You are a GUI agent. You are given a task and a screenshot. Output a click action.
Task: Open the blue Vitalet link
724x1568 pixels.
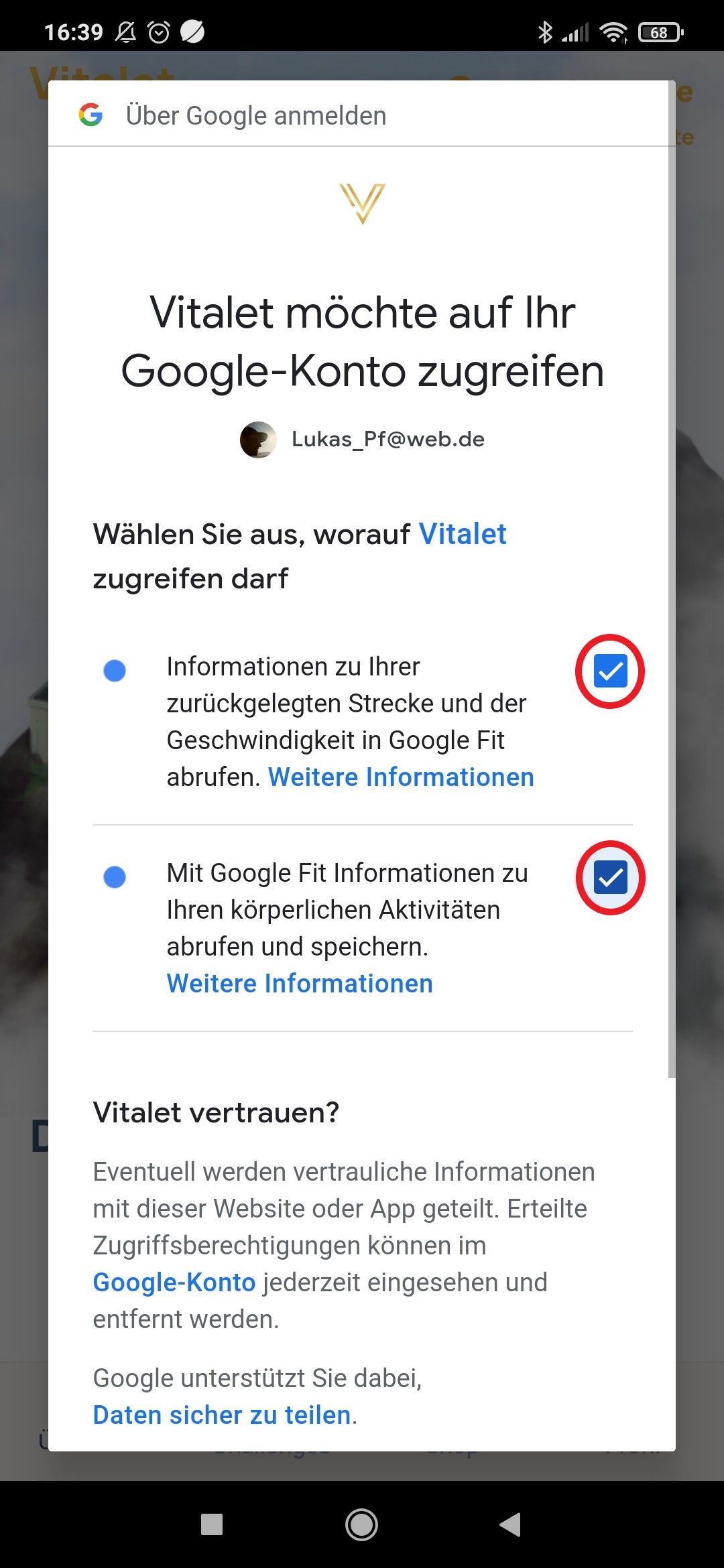tap(463, 534)
